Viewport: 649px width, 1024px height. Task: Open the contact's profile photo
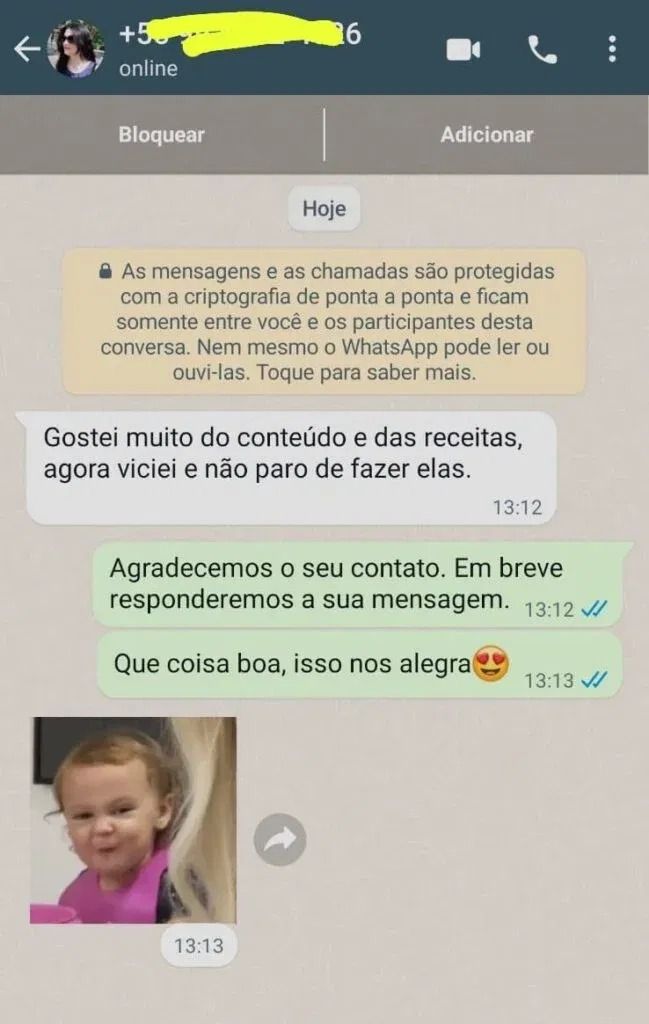coord(75,48)
